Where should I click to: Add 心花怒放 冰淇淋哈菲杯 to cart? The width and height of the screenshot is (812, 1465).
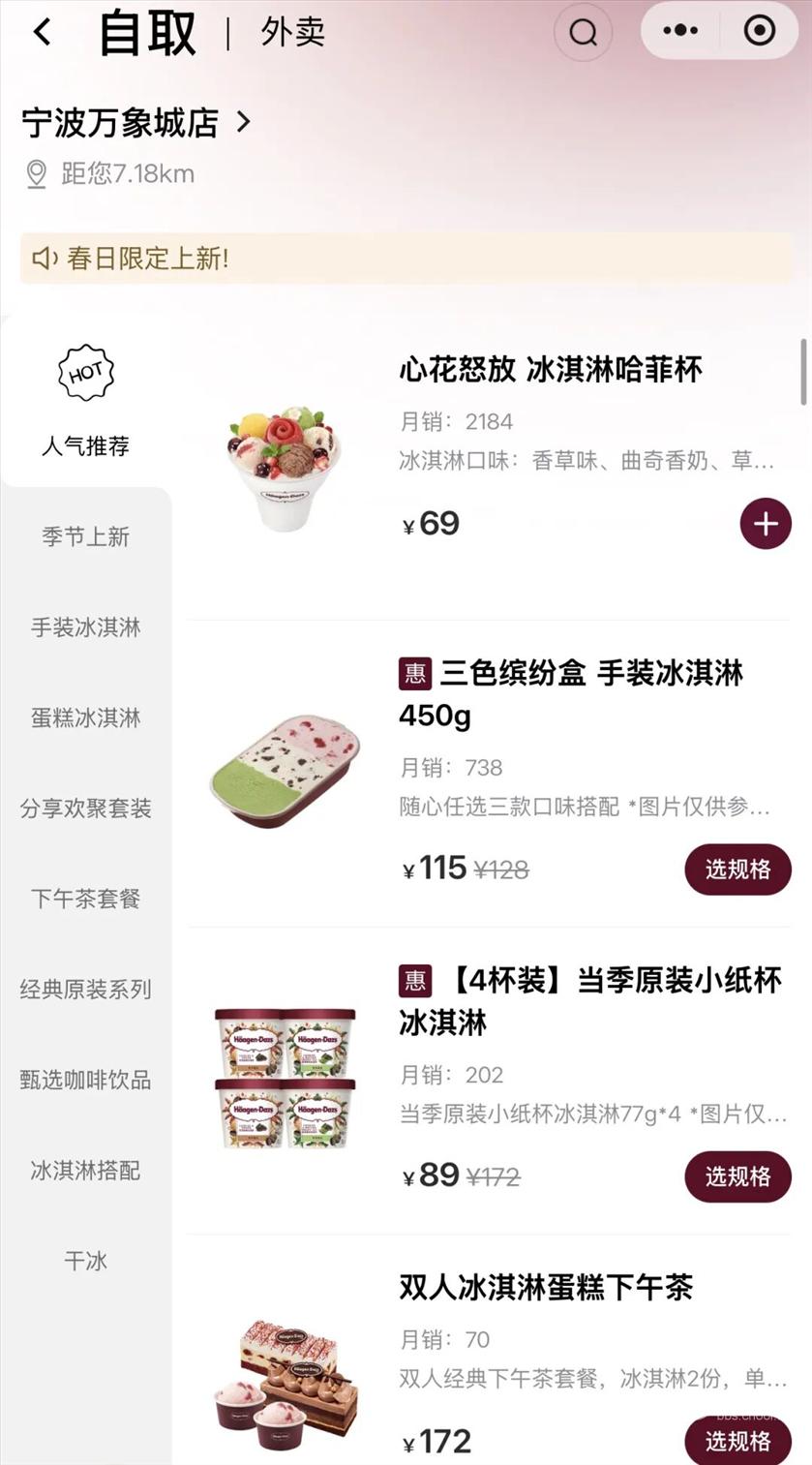[766, 524]
